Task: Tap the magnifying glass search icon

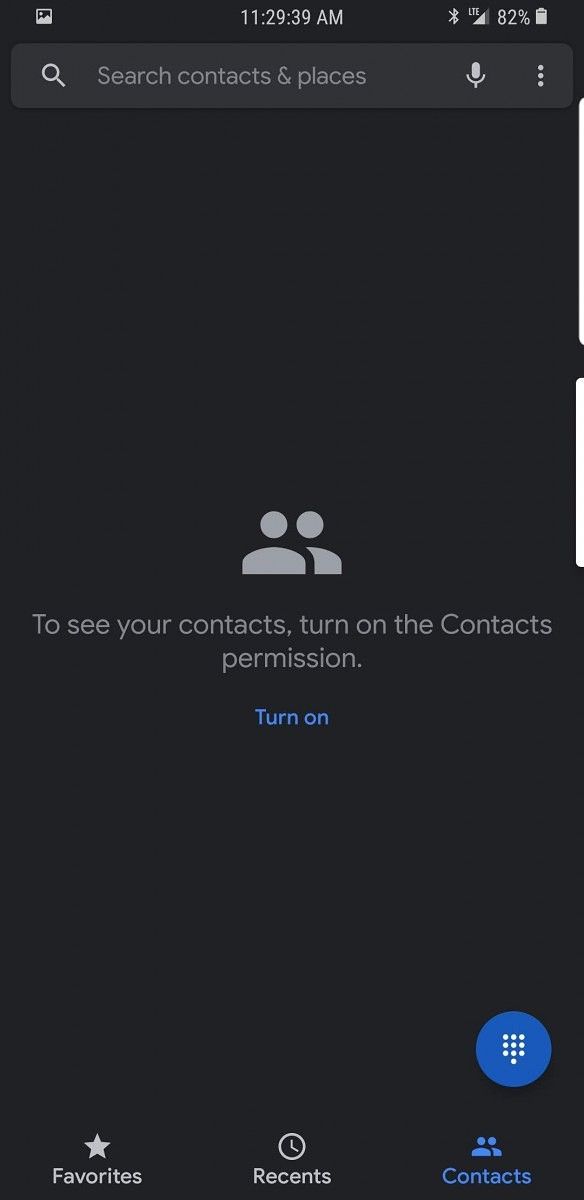Action: (x=54, y=75)
